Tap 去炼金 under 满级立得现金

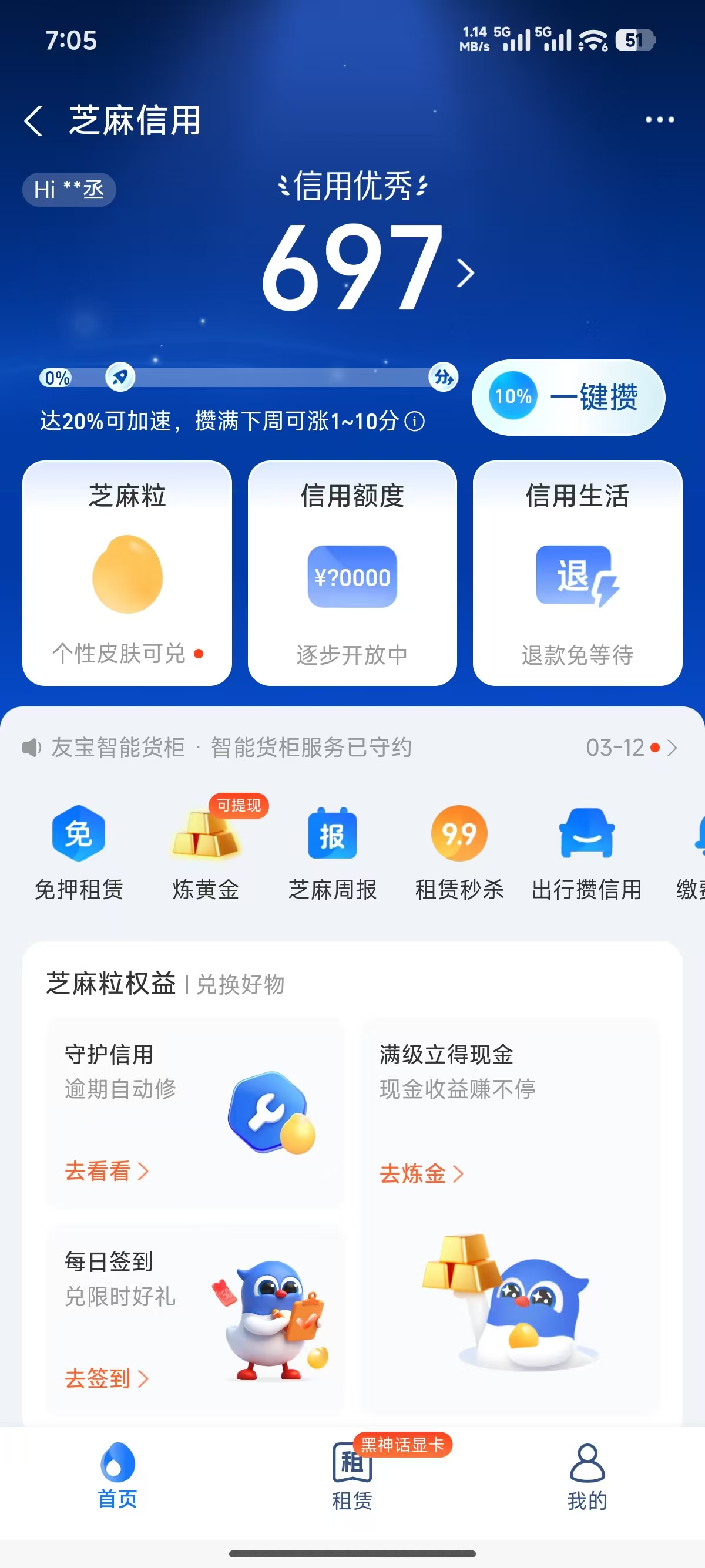421,1173
